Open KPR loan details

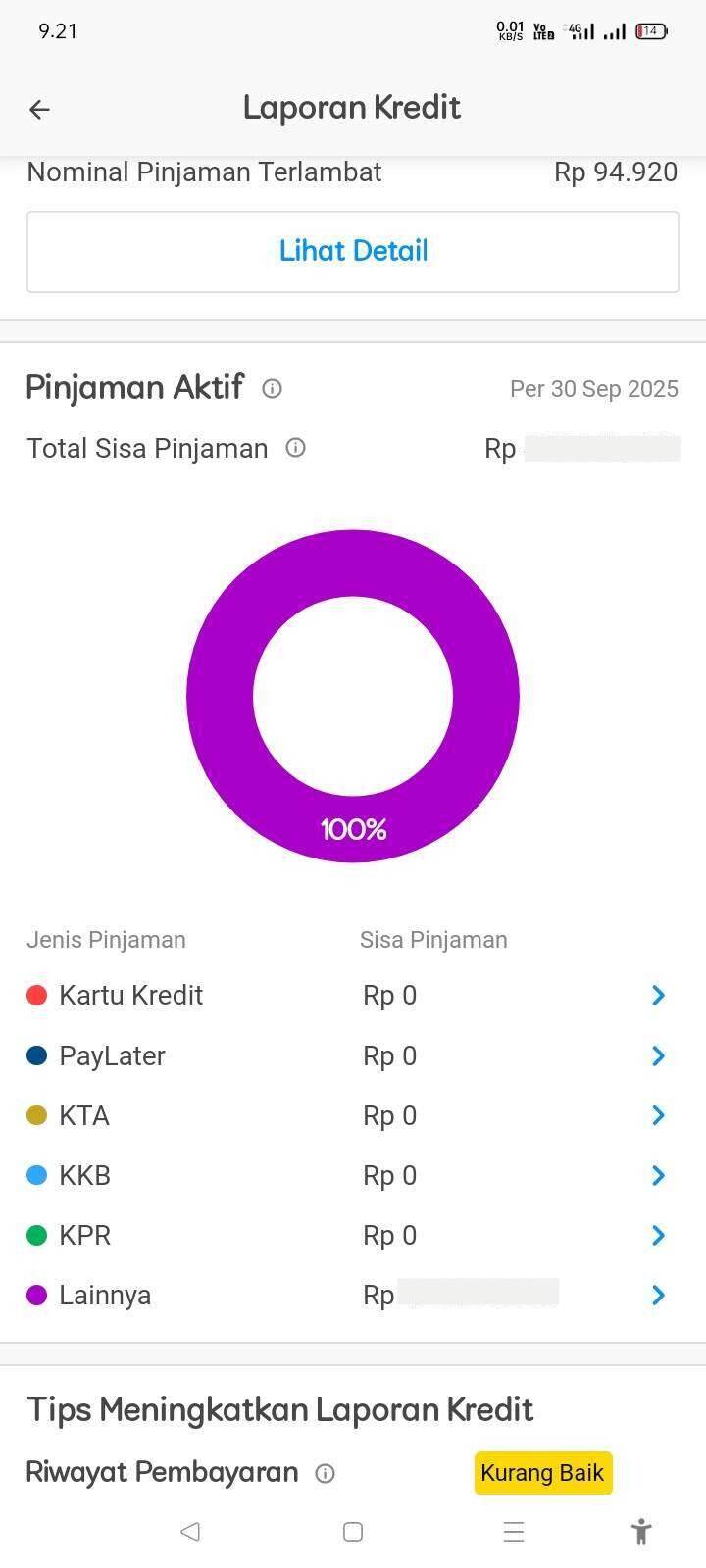point(658,1235)
